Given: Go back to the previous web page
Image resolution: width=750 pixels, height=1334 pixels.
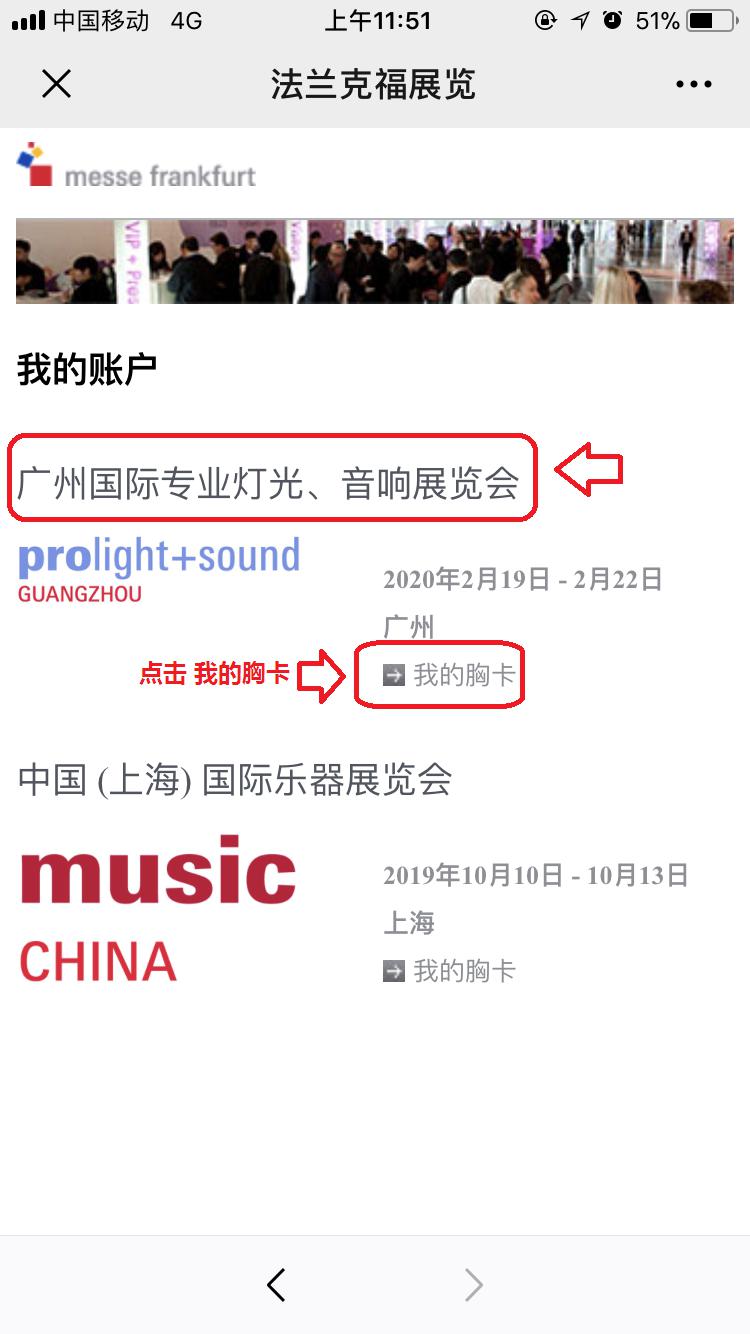Looking at the screenshot, I should [276, 1285].
